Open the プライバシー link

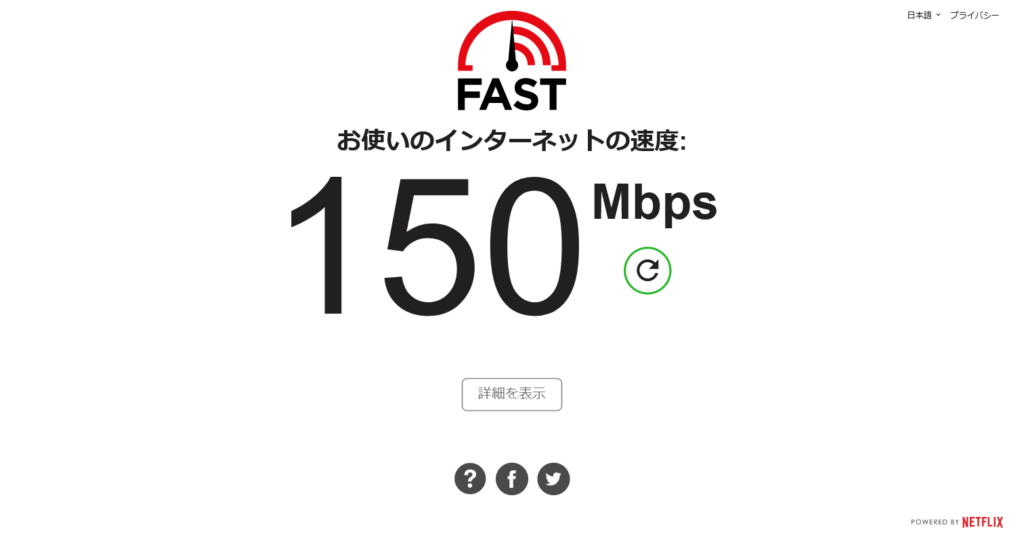tap(974, 16)
